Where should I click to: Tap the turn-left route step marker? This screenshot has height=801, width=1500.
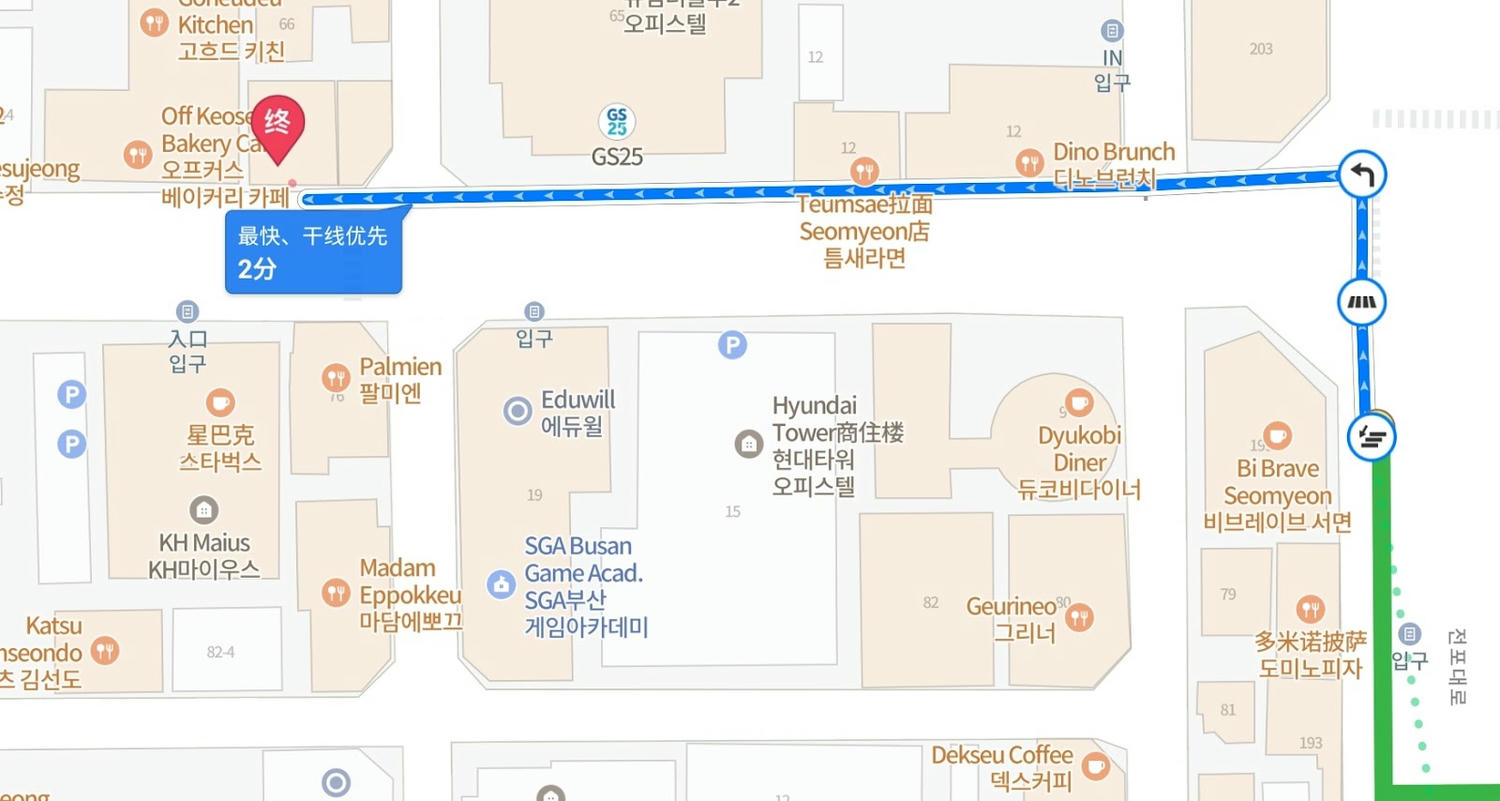[1361, 176]
